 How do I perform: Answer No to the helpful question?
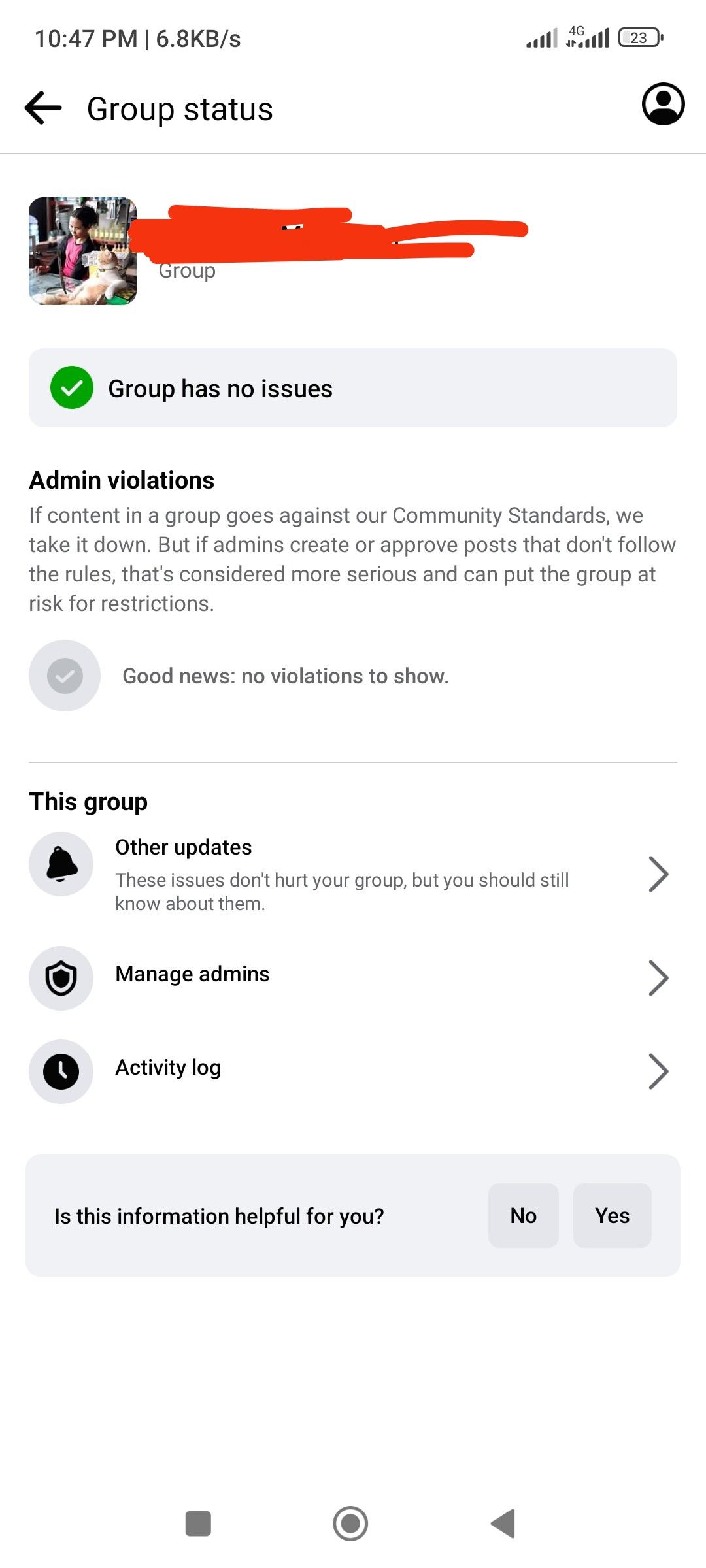(523, 1215)
